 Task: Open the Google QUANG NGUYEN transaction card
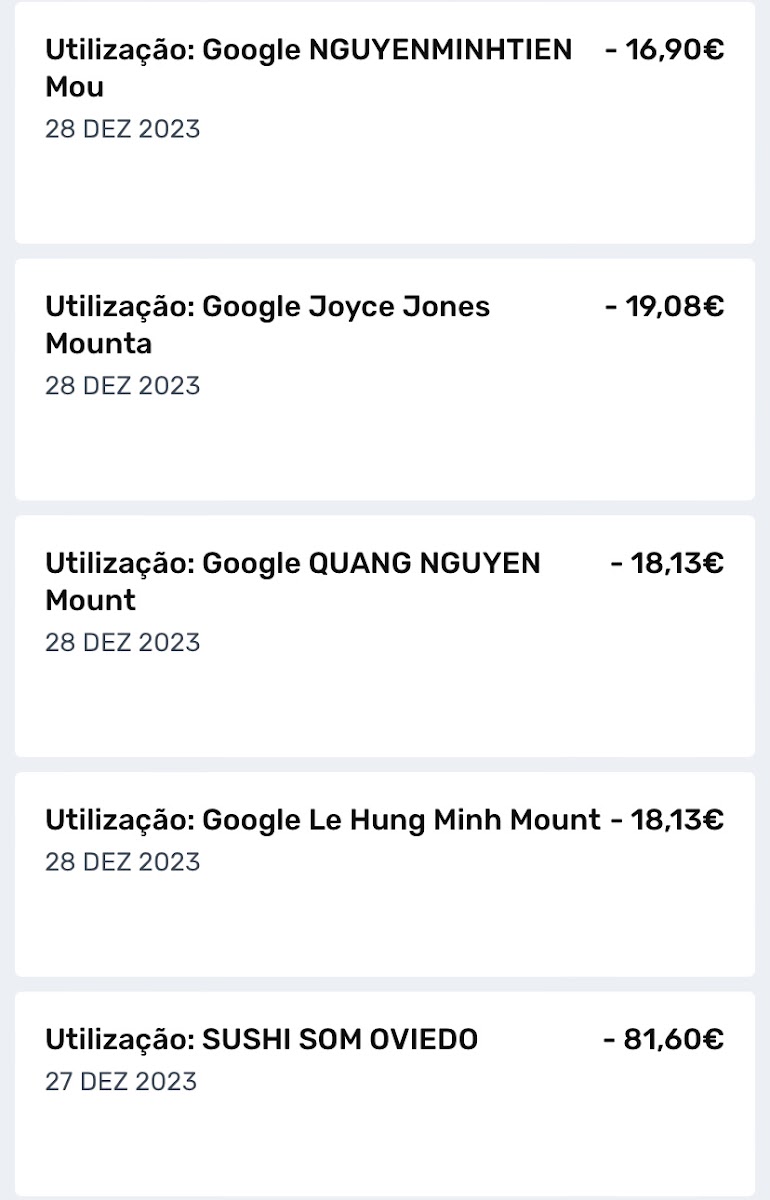[385, 635]
